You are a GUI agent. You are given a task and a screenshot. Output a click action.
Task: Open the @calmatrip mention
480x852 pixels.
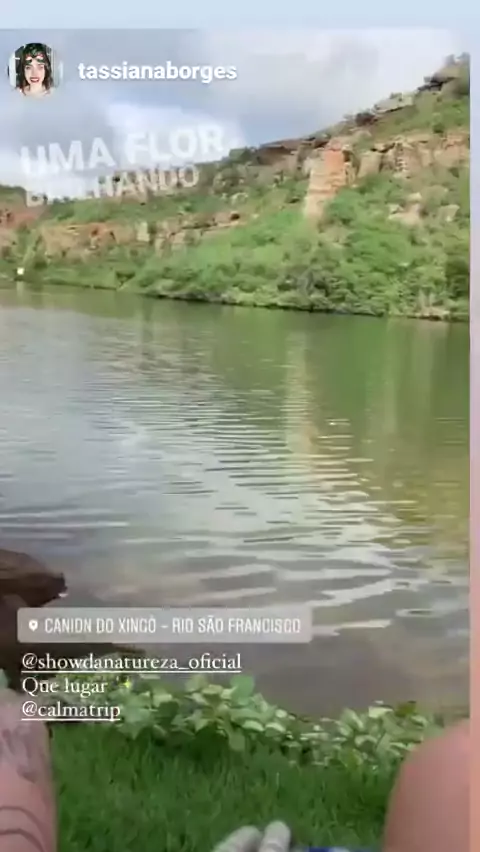[71, 710]
